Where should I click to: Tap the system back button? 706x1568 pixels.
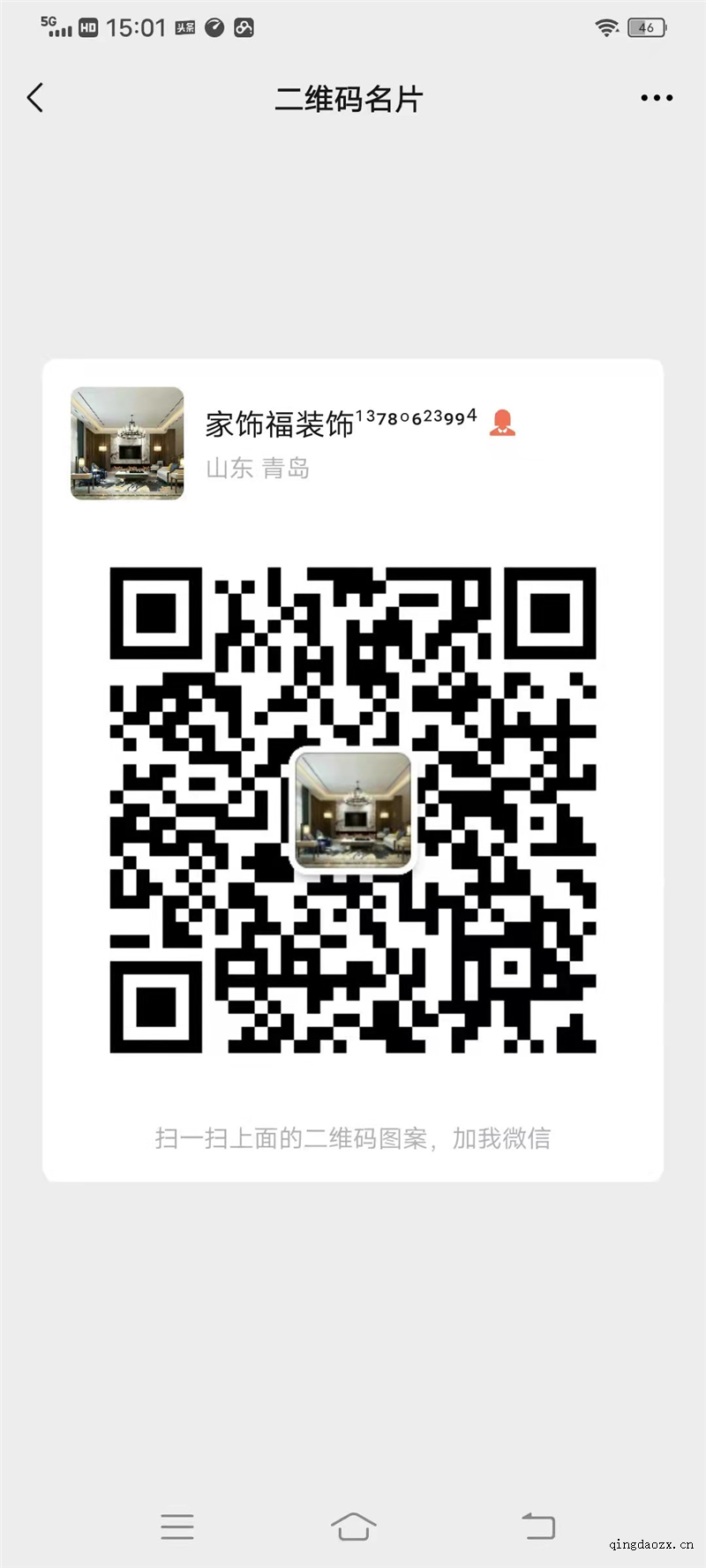pyautogui.click(x=538, y=1526)
